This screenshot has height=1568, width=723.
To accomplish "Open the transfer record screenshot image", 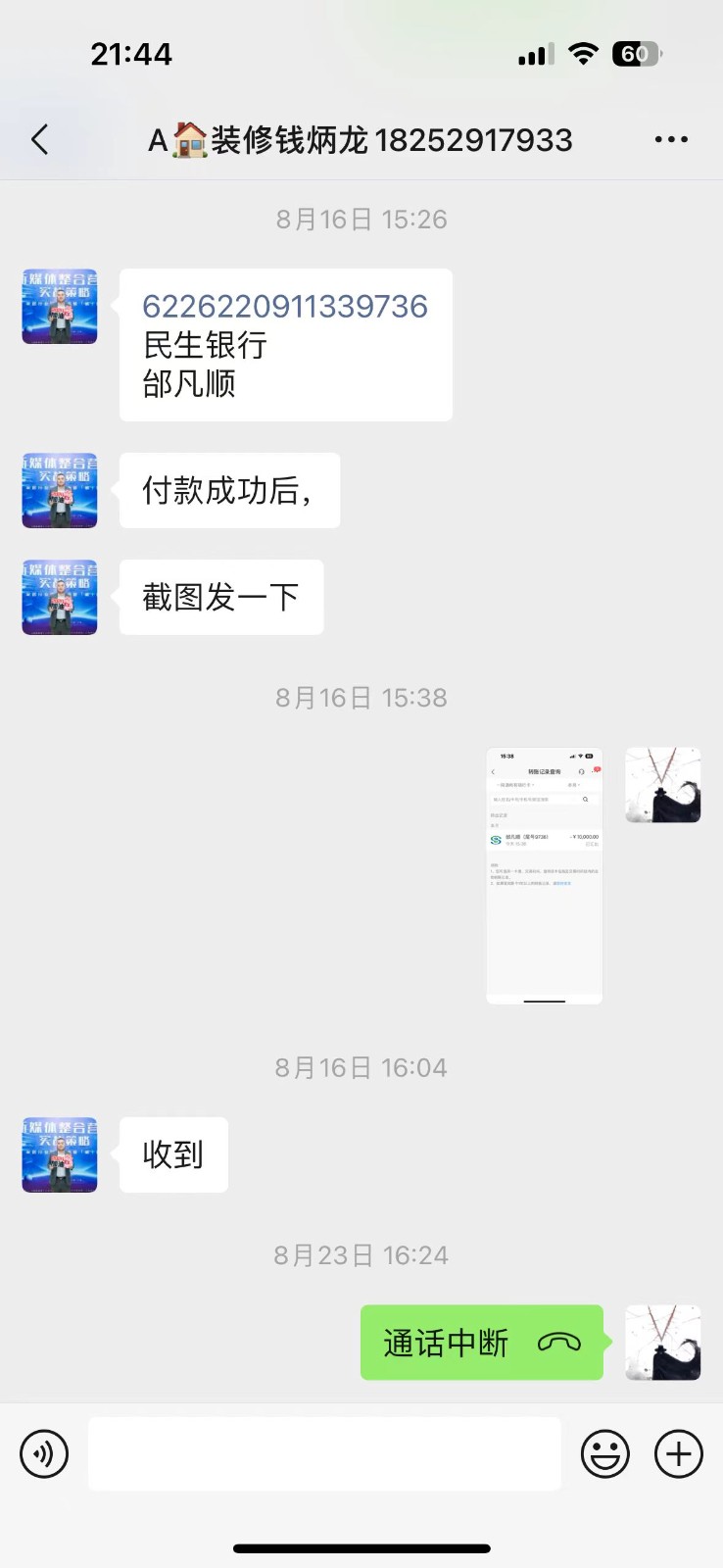I will 544,875.
